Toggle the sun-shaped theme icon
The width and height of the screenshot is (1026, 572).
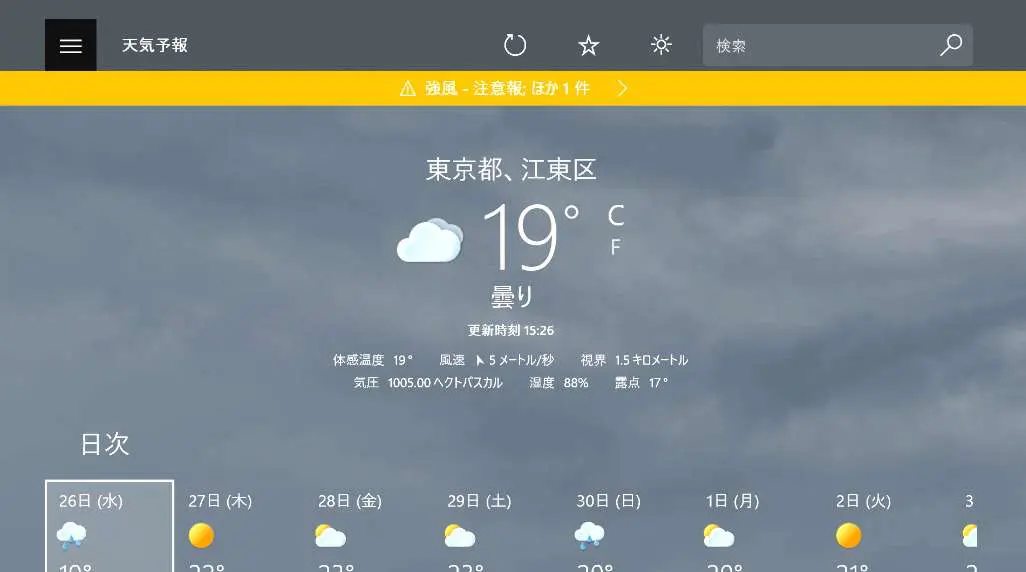coord(661,45)
